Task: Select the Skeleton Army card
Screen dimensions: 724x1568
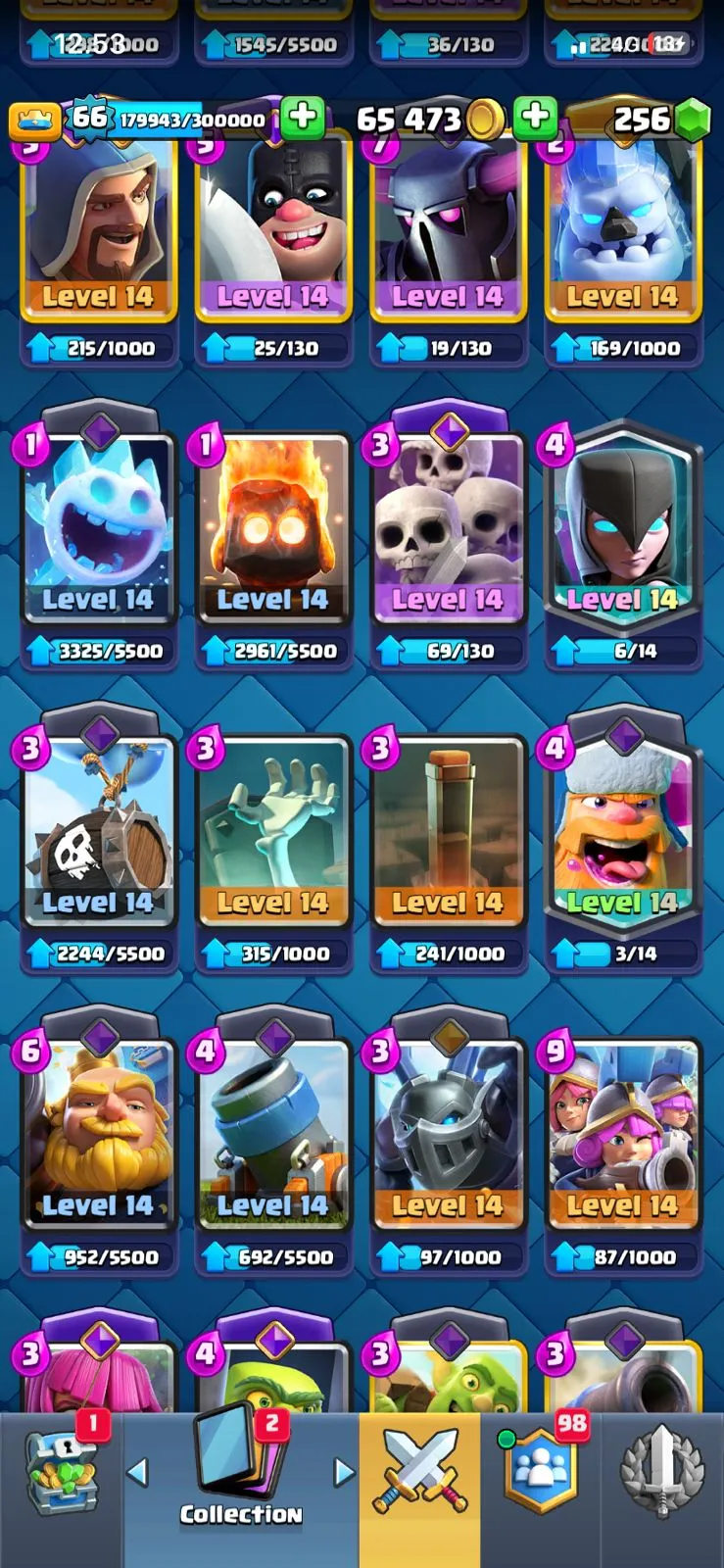Action: [448, 529]
